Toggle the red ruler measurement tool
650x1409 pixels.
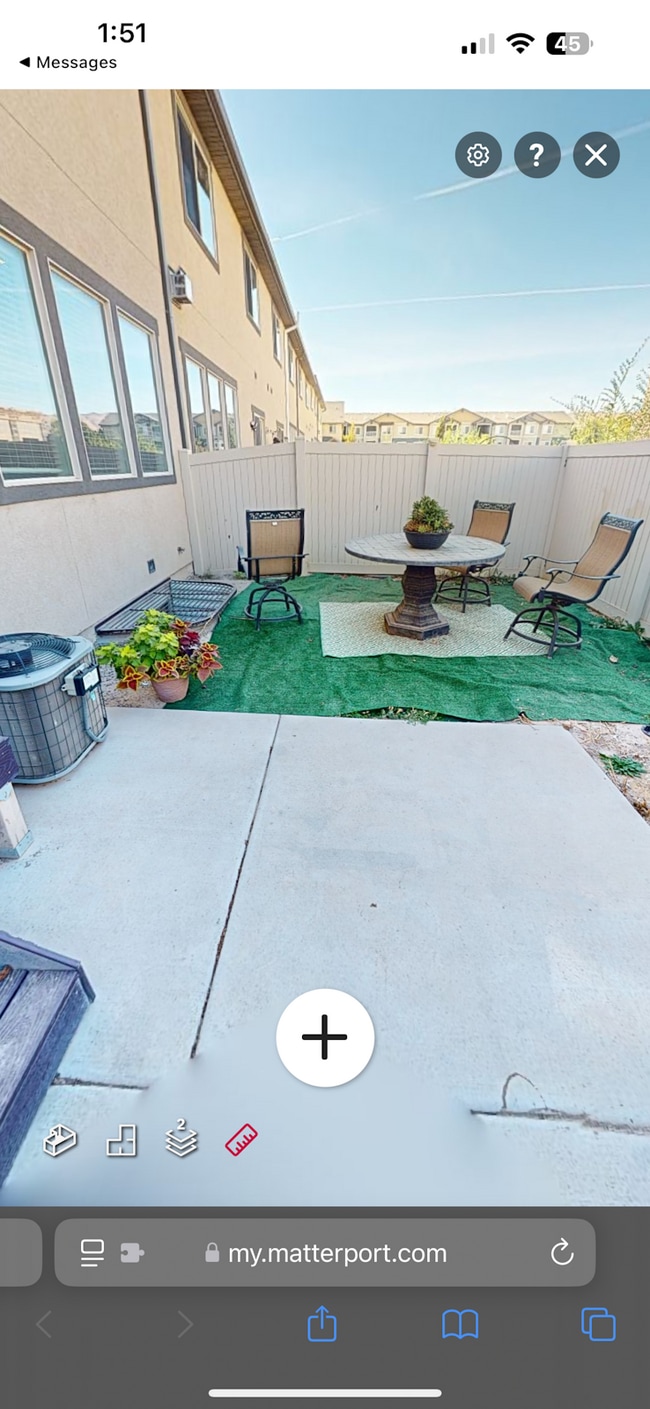(x=241, y=1140)
